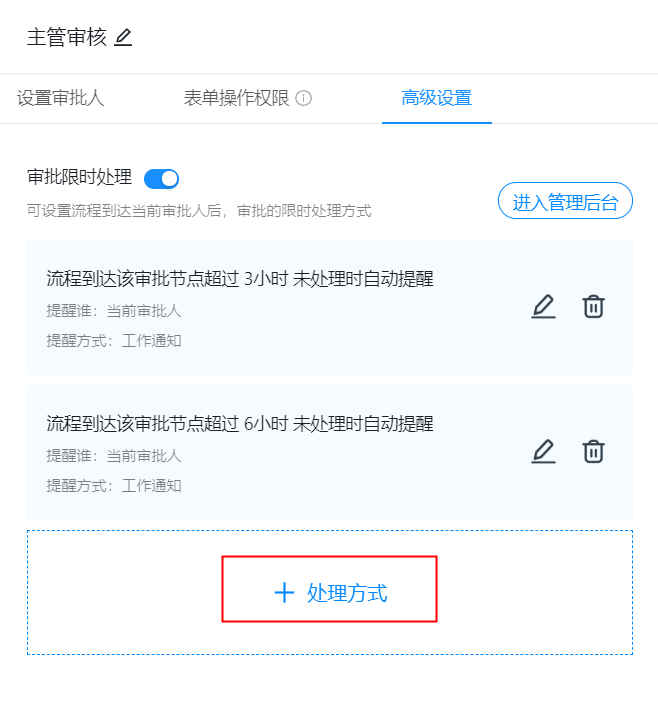Switch to the 表单操作权限 tab
The height and width of the screenshot is (724, 658).
236,98
